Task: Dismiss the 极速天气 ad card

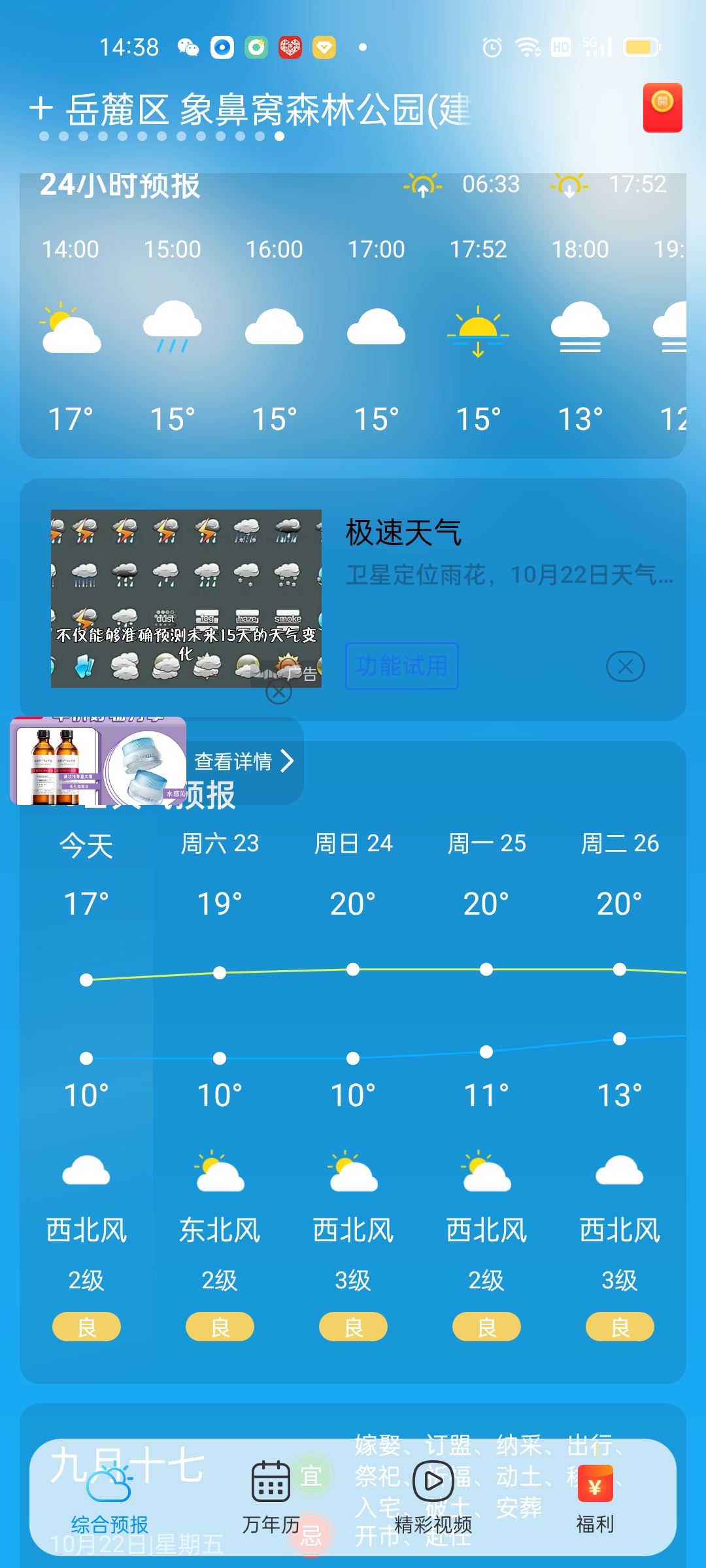Action: 625,666
